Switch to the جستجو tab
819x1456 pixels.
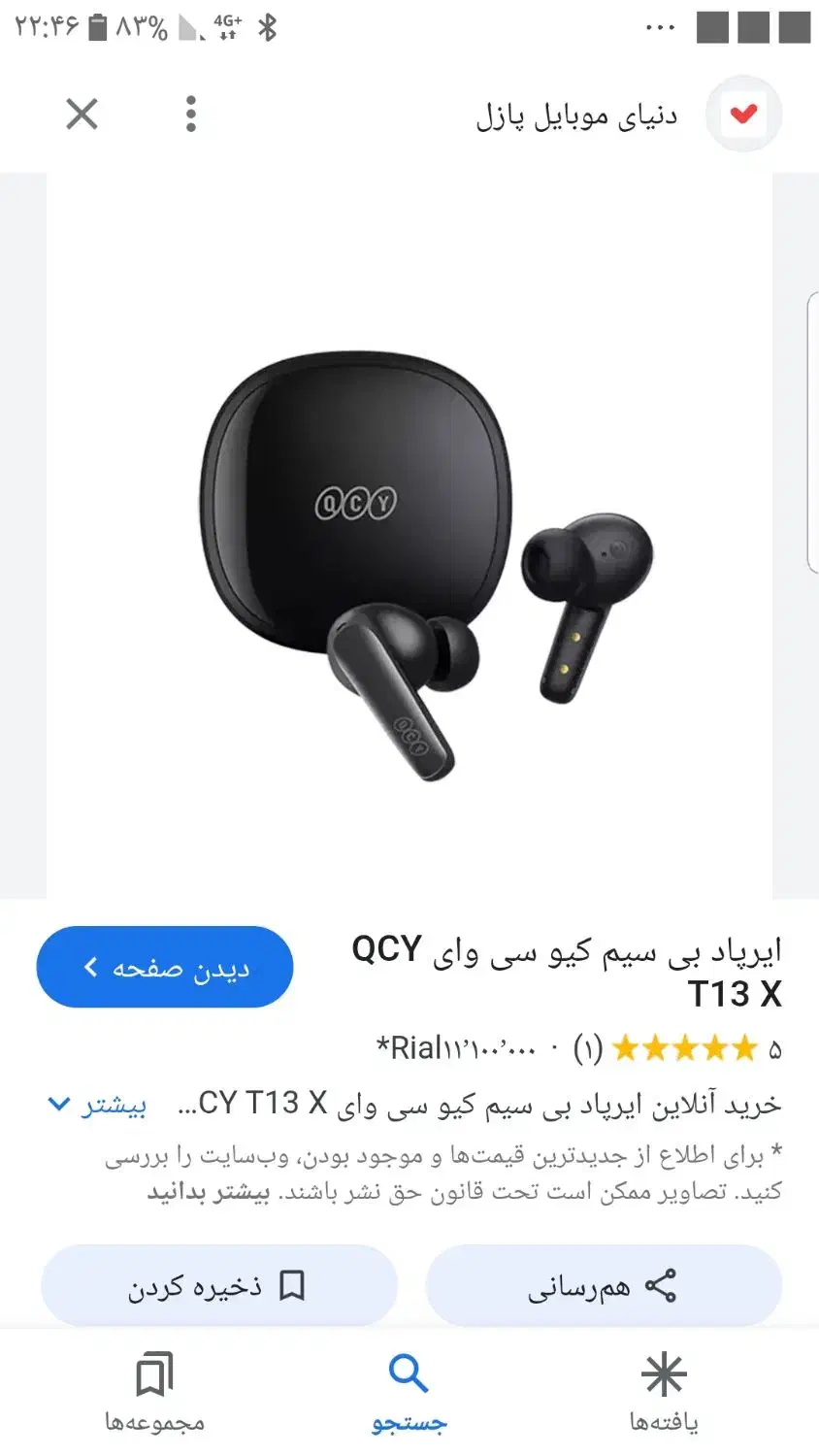[x=409, y=1392]
